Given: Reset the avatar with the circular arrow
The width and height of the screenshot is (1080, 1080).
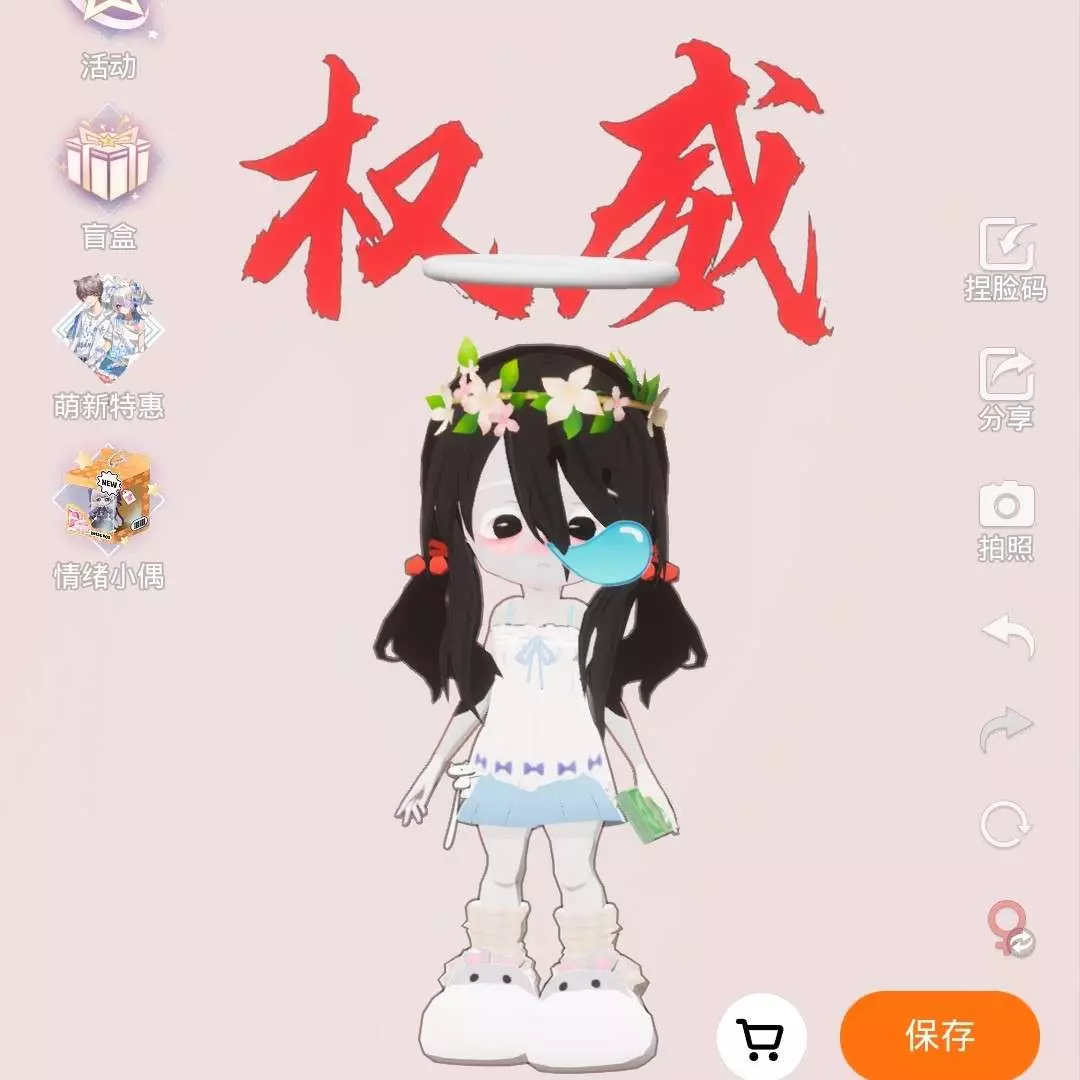Looking at the screenshot, I should 1004,826.
